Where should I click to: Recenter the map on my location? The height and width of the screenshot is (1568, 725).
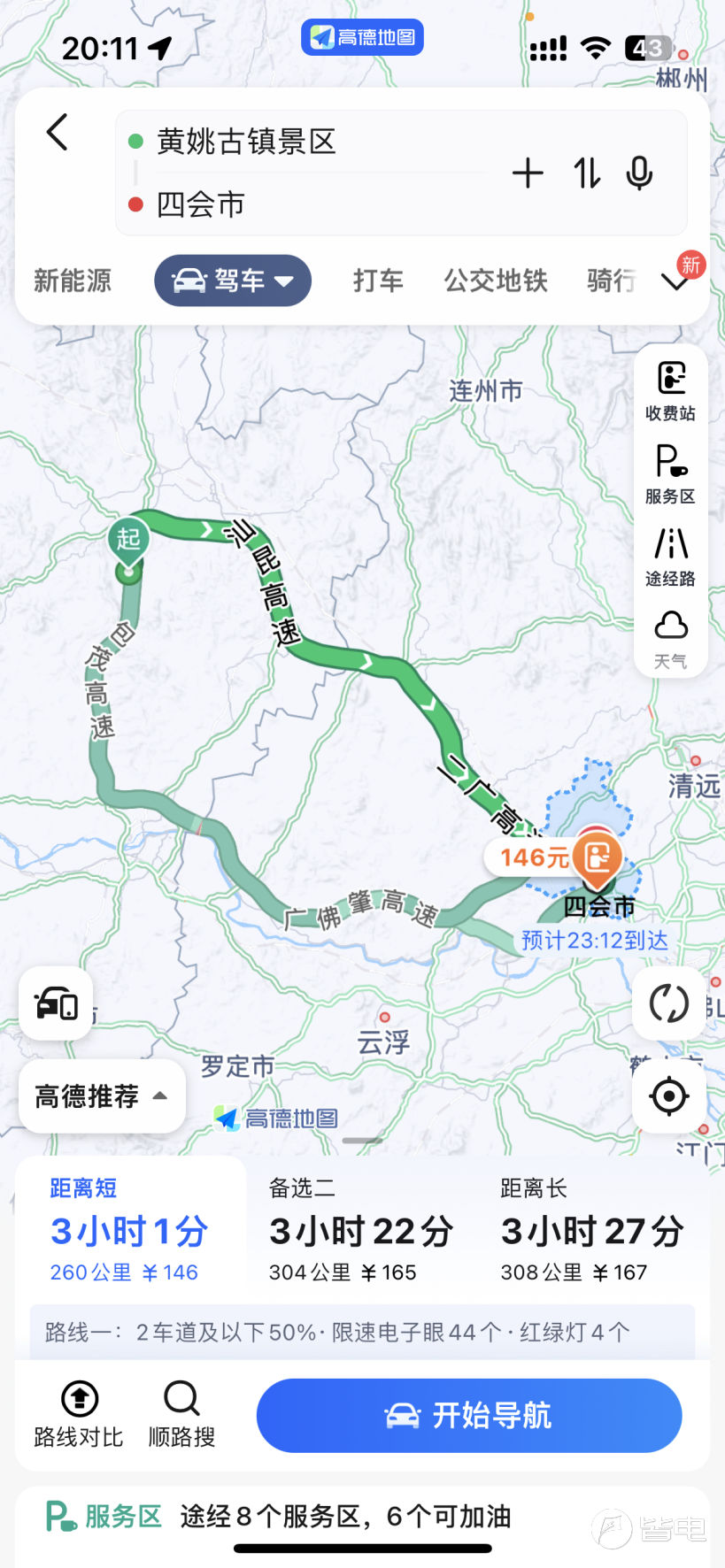[668, 1095]
